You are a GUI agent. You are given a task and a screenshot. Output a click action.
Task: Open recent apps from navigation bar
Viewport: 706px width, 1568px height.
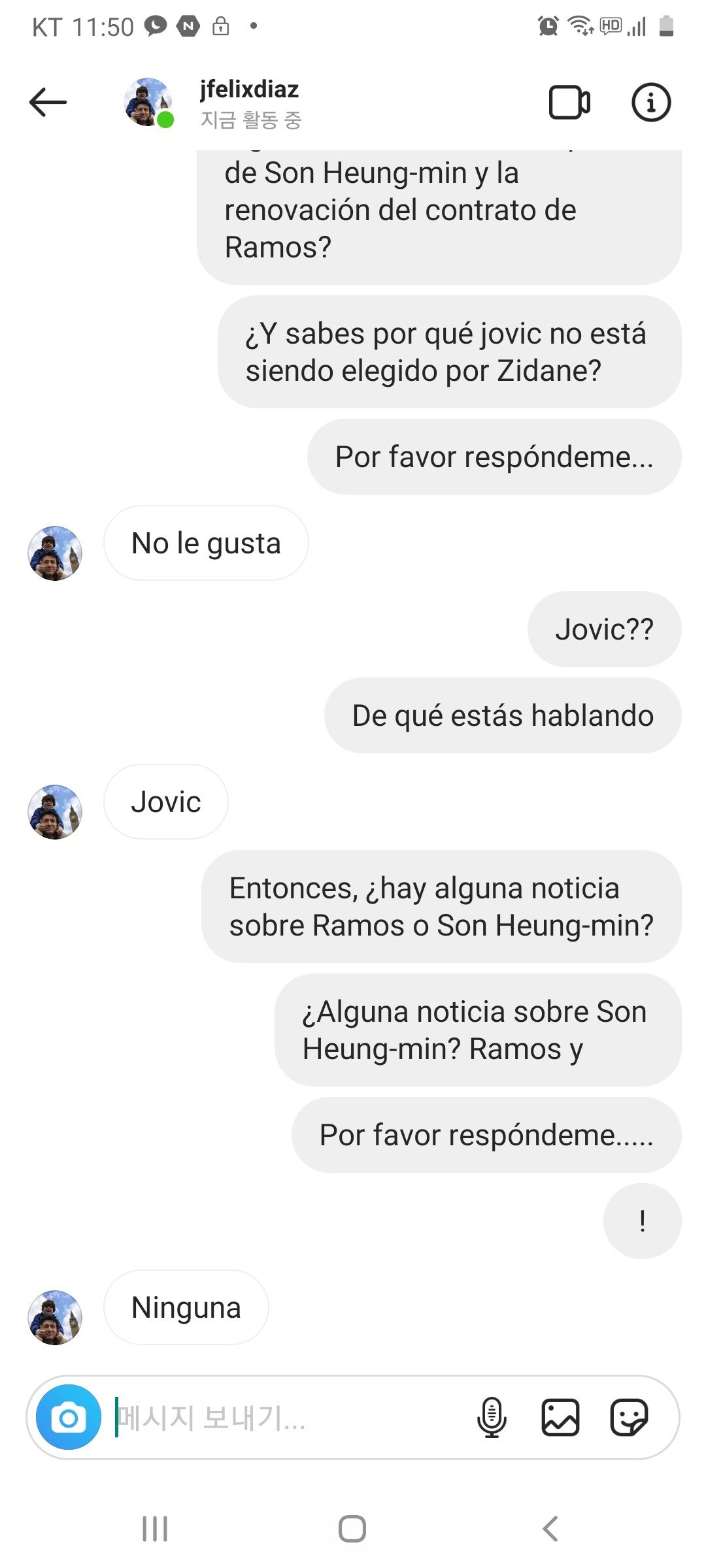[x=155, y=1529]
